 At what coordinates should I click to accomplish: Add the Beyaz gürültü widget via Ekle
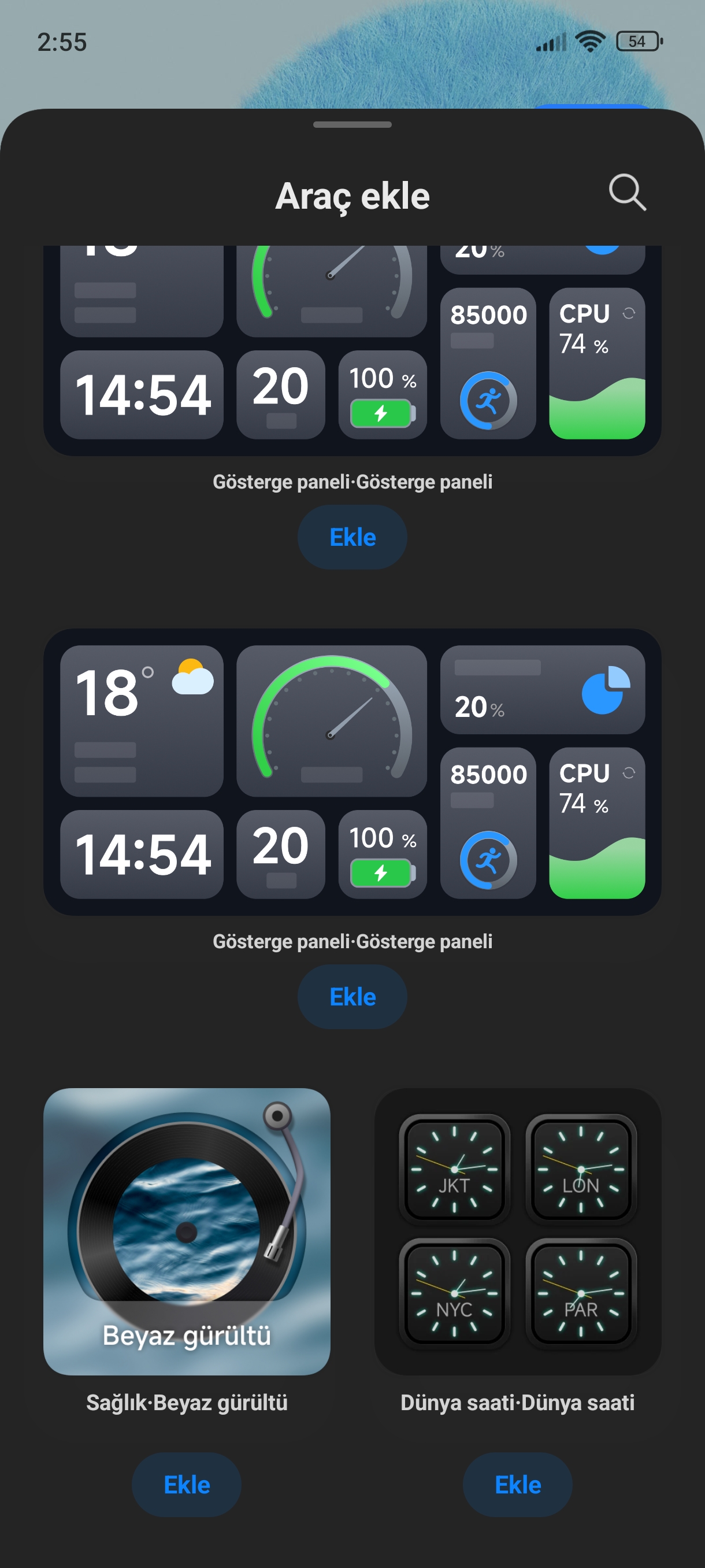click(187, 1485)
